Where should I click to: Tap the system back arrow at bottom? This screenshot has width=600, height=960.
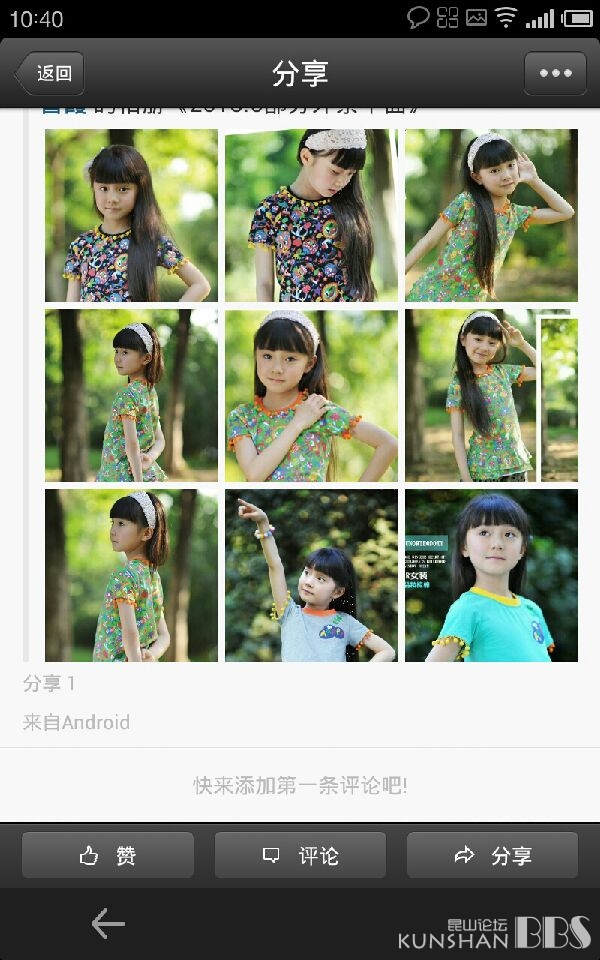tap(108, 923)
